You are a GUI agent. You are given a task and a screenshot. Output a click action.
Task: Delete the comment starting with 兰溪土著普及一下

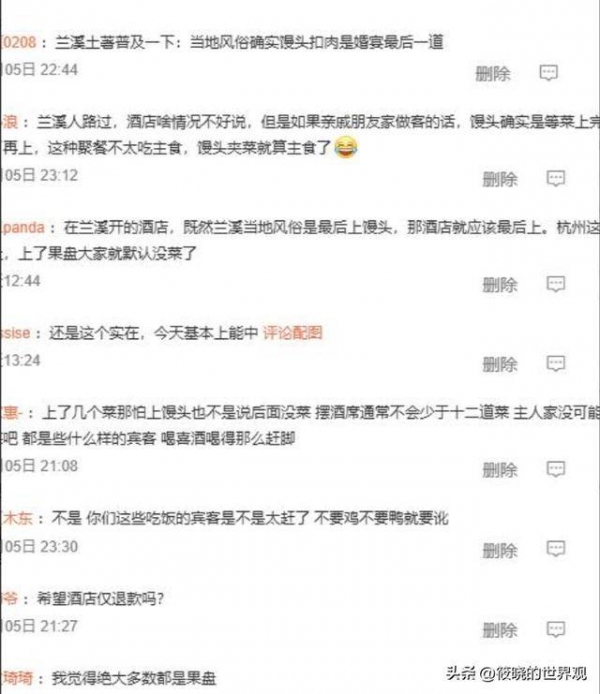pyautogui.click(x=491, y=73)
